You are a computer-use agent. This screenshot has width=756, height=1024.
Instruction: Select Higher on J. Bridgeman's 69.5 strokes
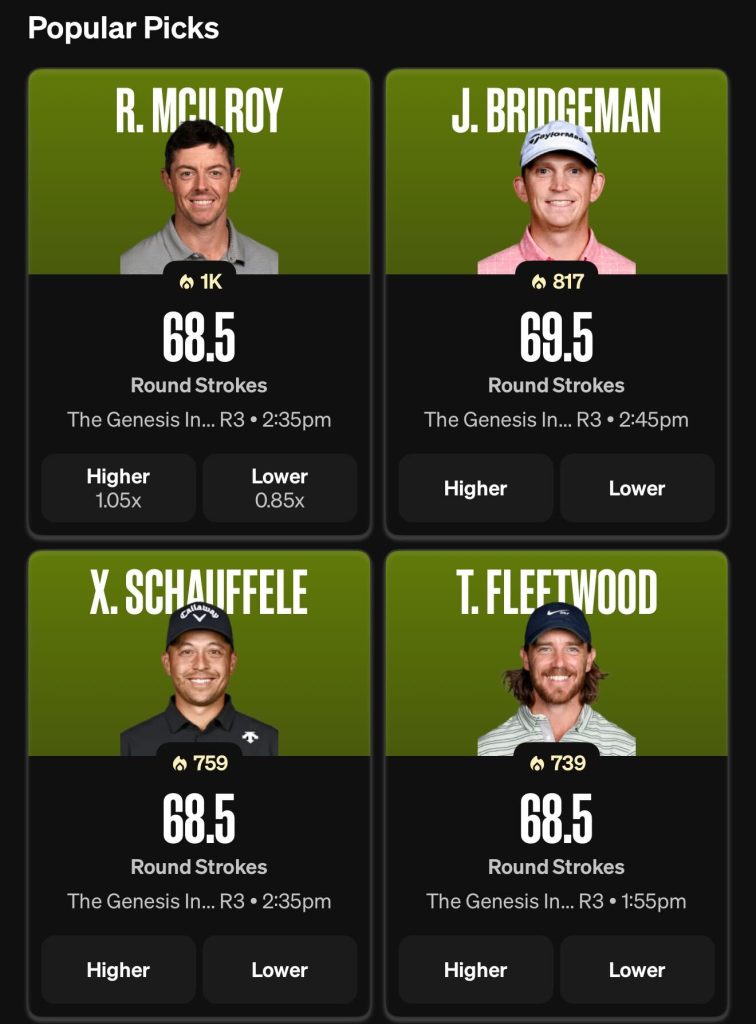(x=475, y=488)
